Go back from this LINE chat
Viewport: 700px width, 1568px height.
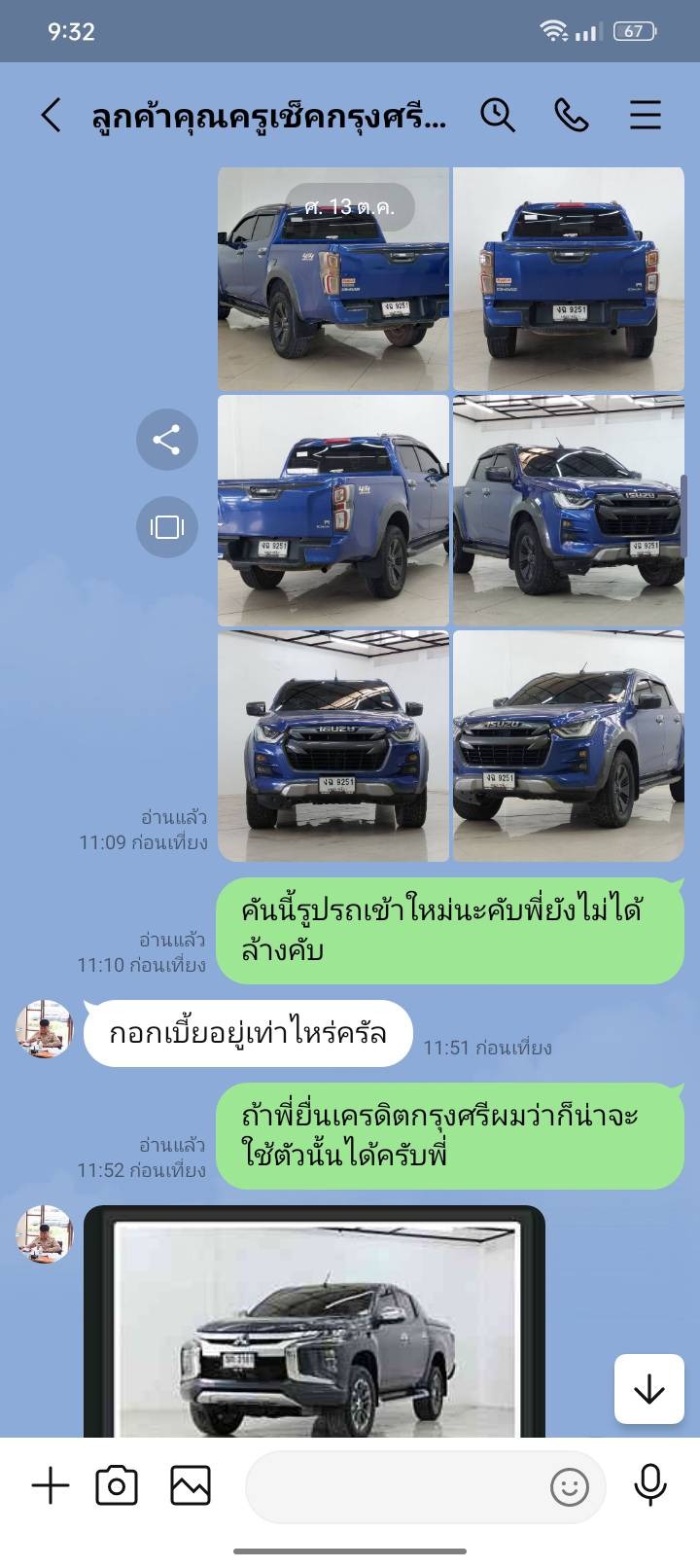point(51,116)
